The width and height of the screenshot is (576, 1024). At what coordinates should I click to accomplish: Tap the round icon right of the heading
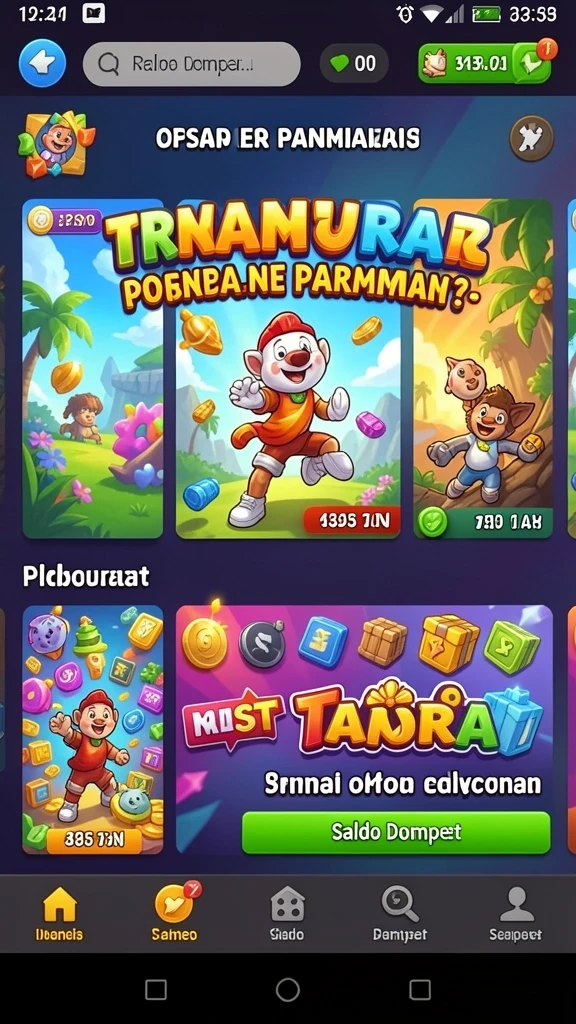530,138
